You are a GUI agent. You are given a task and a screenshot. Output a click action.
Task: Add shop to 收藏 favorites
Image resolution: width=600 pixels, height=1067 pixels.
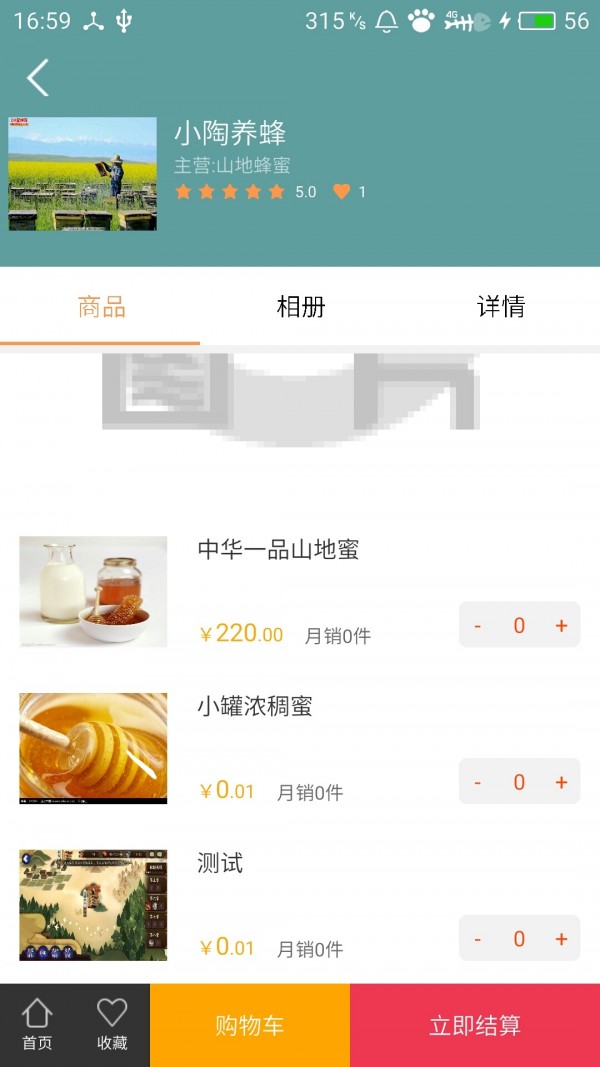tap(112, 1025)
